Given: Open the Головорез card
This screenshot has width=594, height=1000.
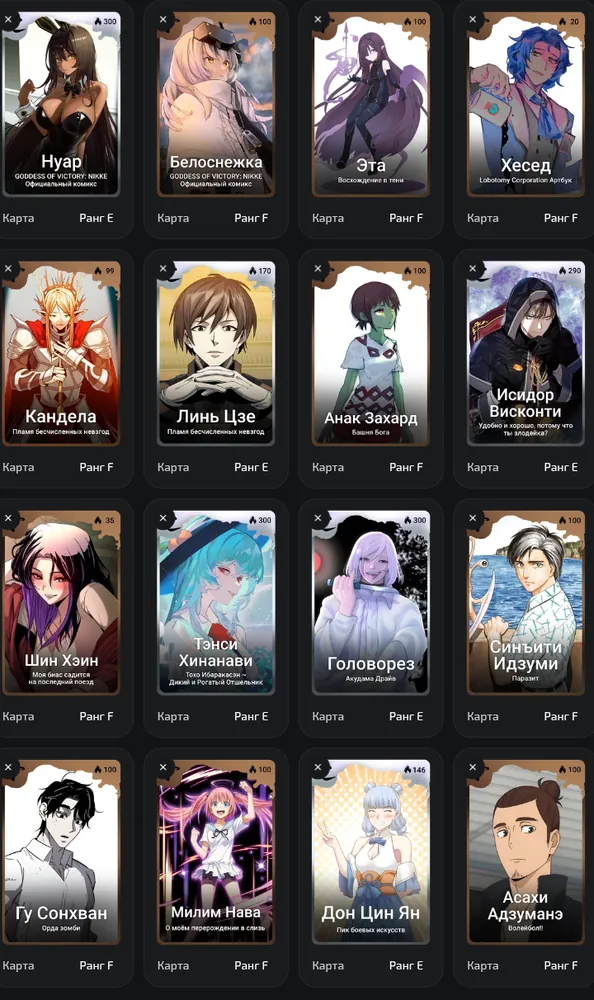Looking at the screenshot, I should tap(371, 603).
